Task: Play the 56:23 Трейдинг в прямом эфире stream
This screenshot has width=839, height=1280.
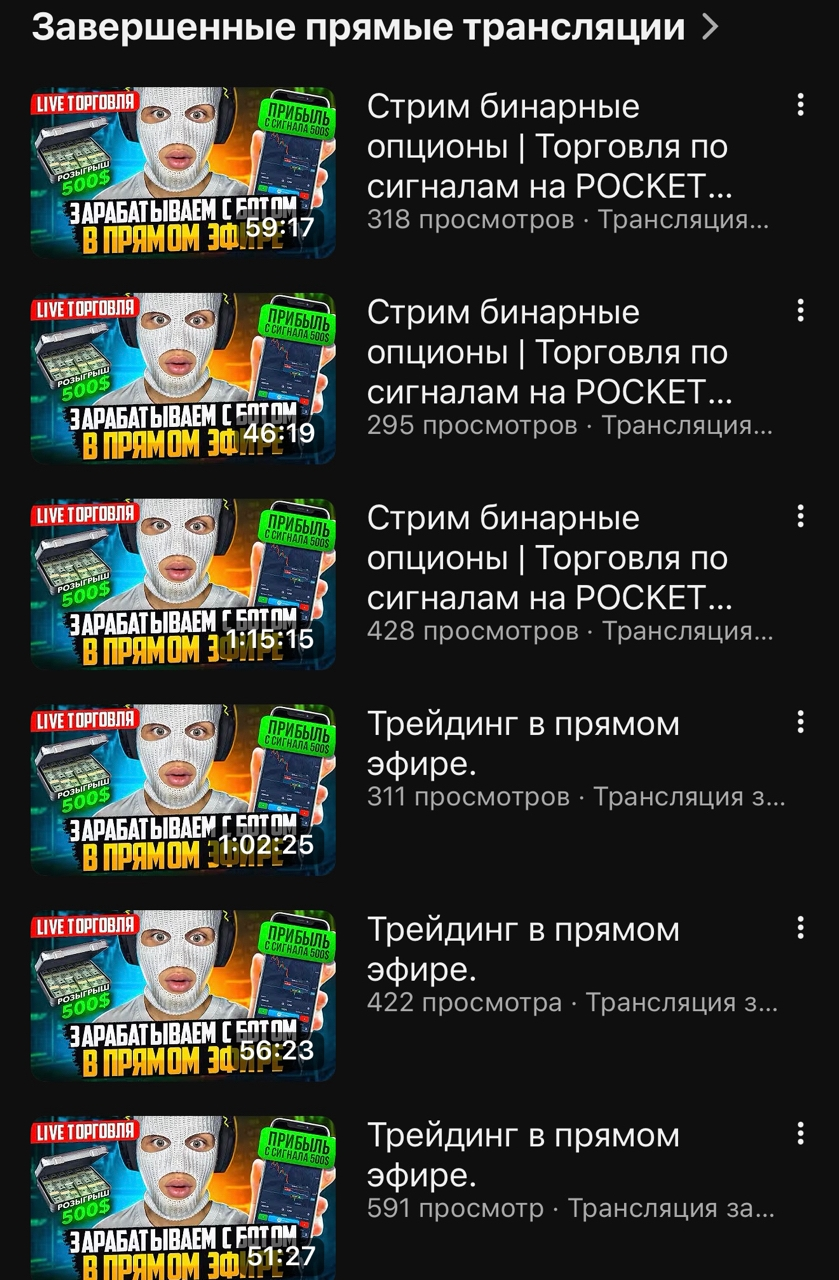Action: [182, 995]
